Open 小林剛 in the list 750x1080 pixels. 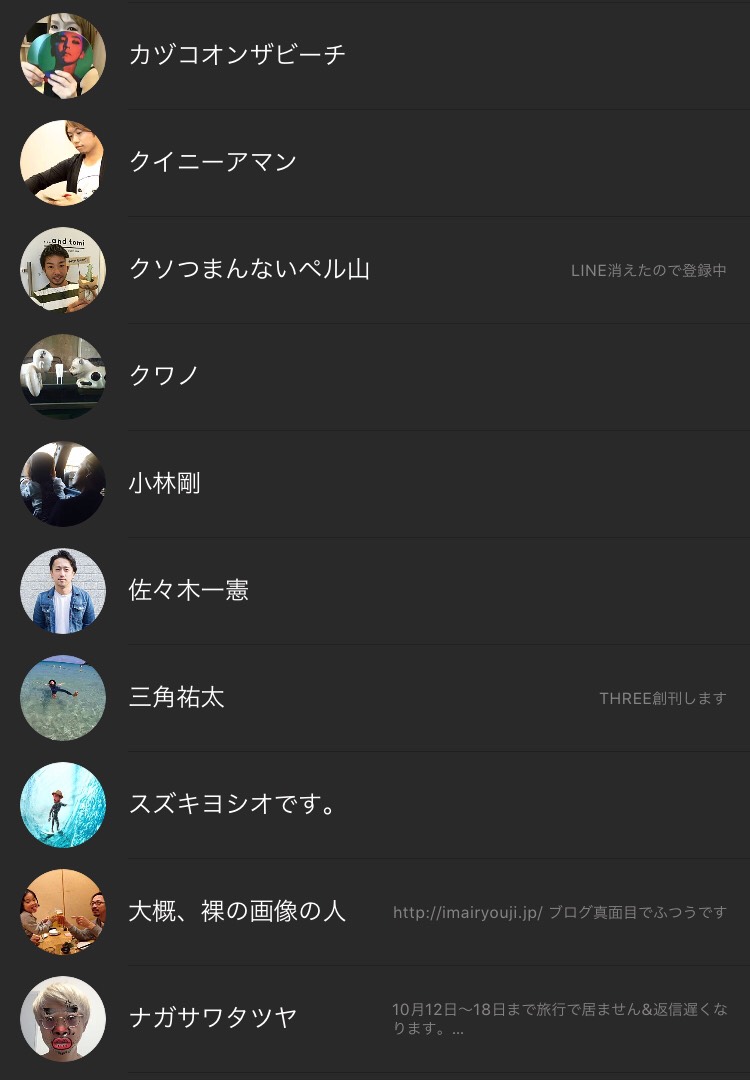[x=164, y=484]
